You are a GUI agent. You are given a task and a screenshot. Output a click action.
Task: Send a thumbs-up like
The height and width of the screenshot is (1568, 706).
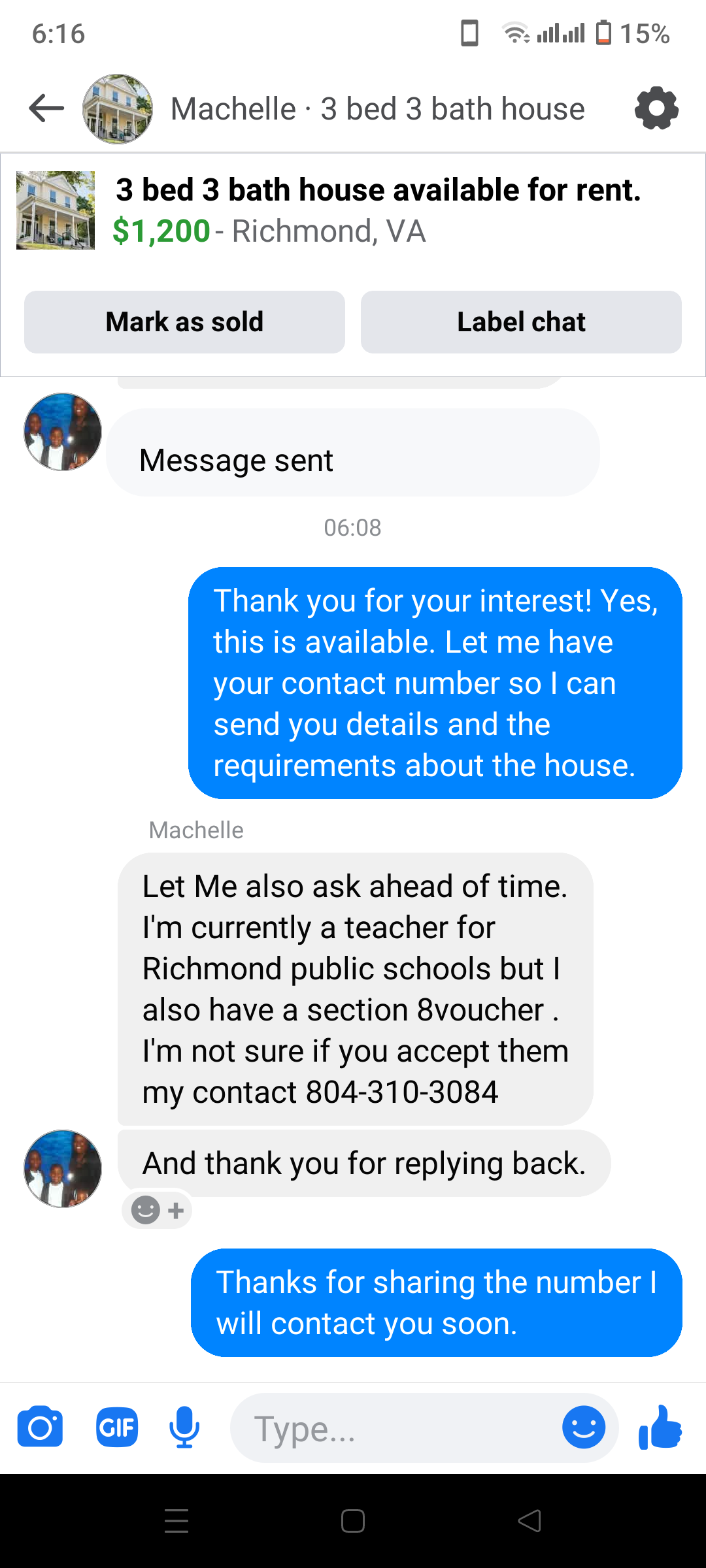660,1428
